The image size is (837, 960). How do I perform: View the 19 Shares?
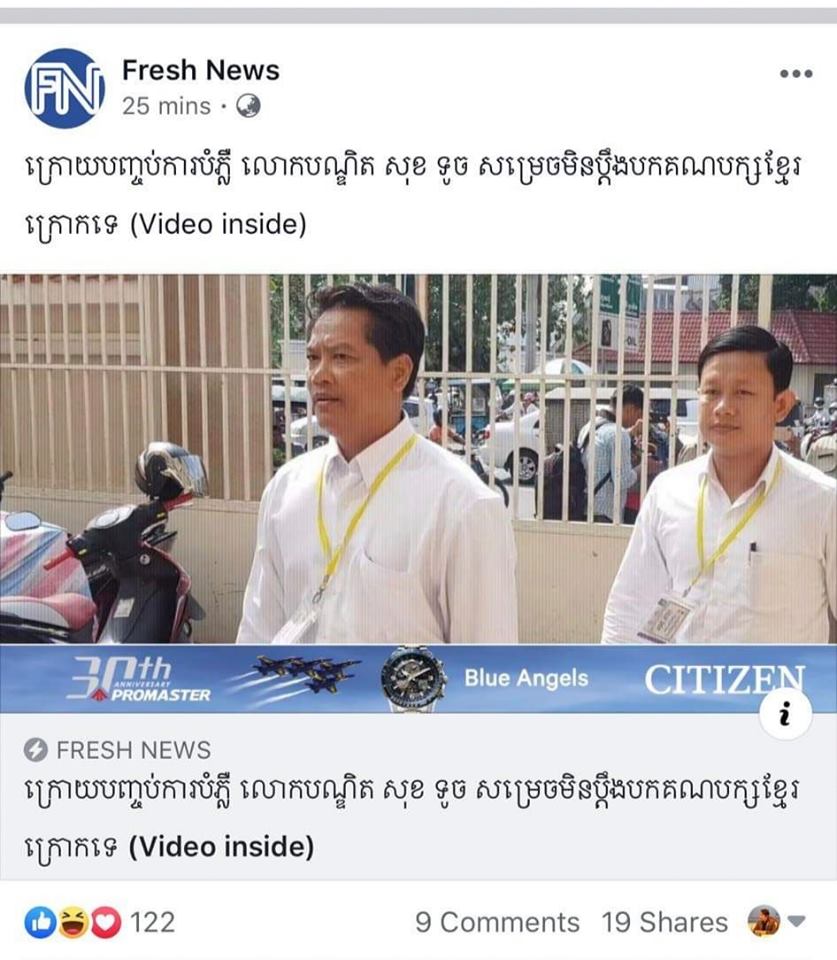(x=664, y=922)
